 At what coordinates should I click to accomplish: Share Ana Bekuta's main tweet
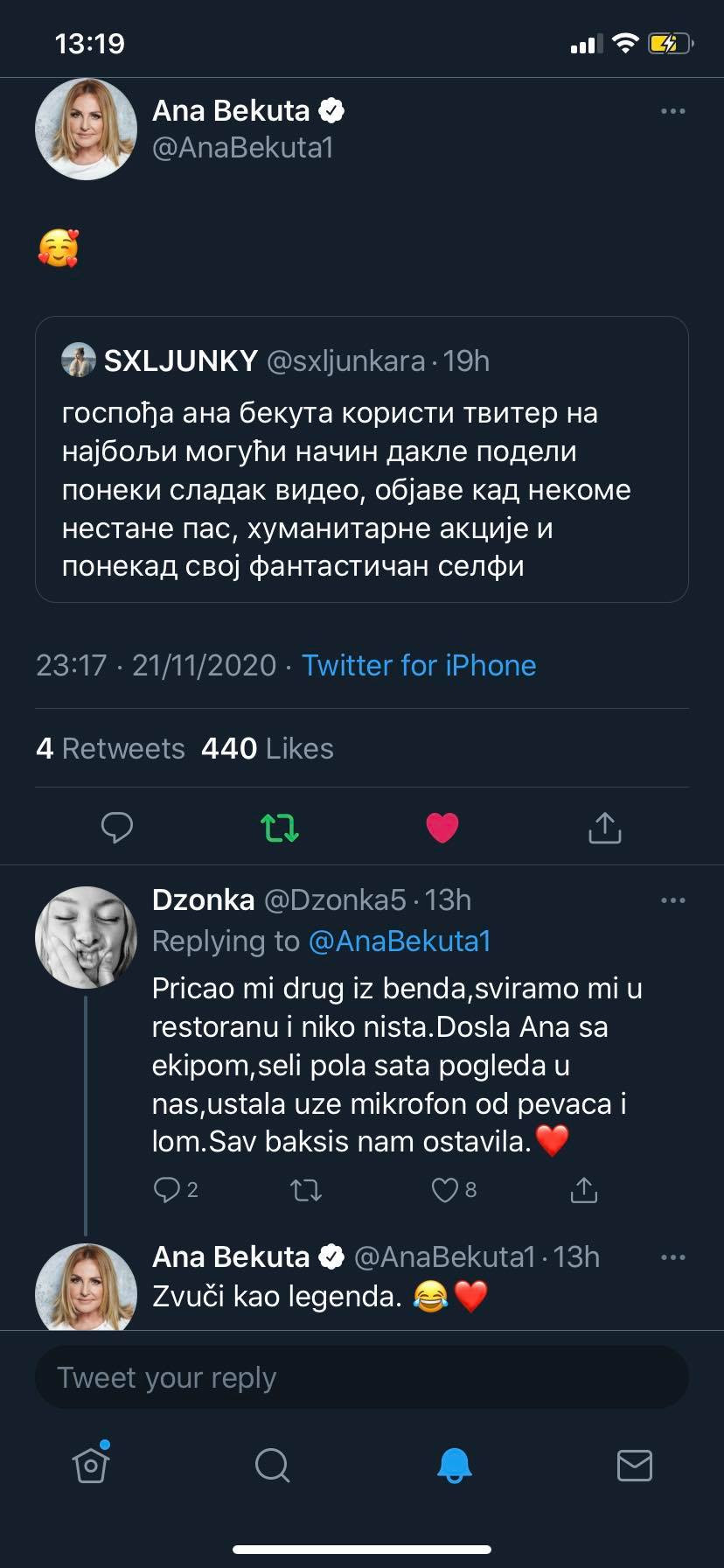(604, 827)
